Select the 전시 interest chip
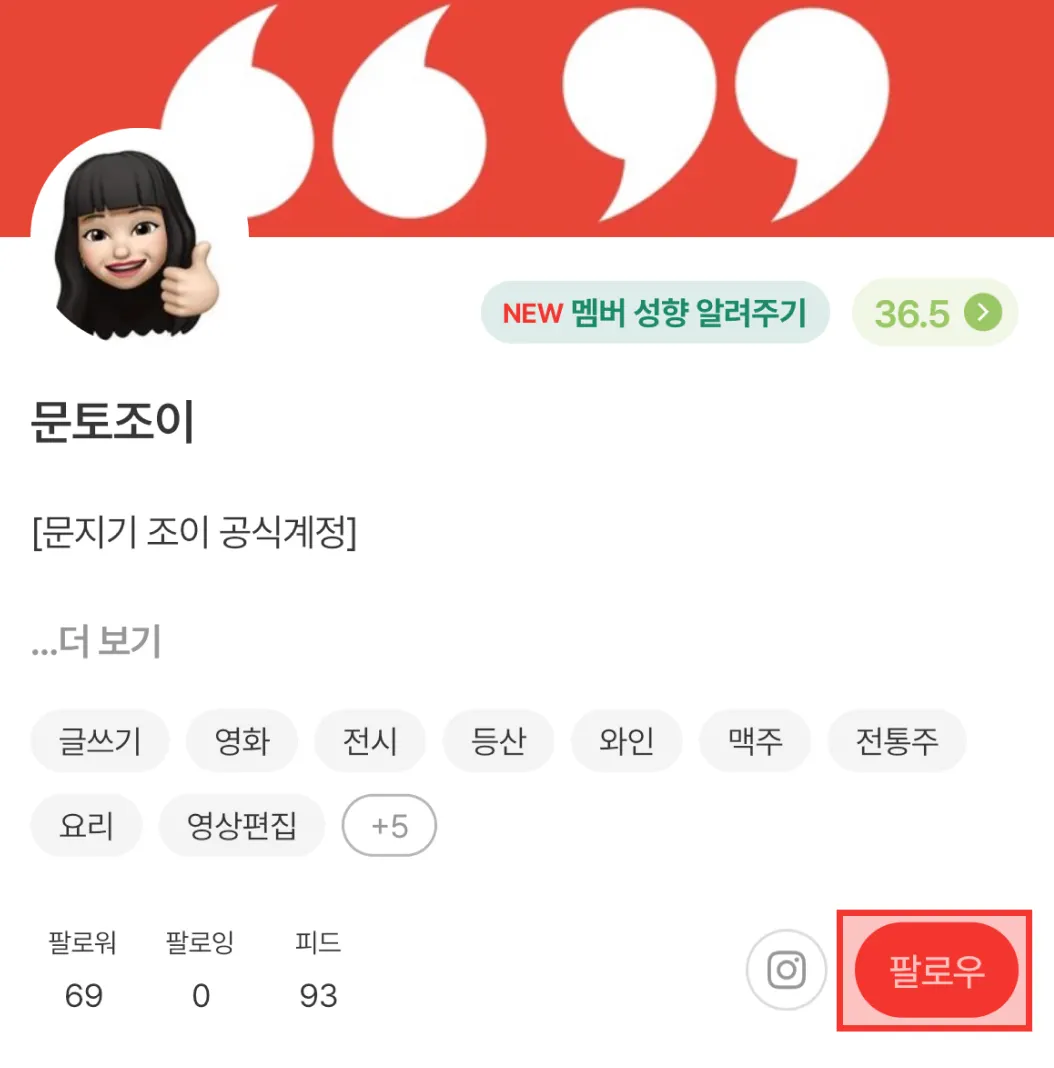Screen dimensions: 1054x1068 click(370, 741)
